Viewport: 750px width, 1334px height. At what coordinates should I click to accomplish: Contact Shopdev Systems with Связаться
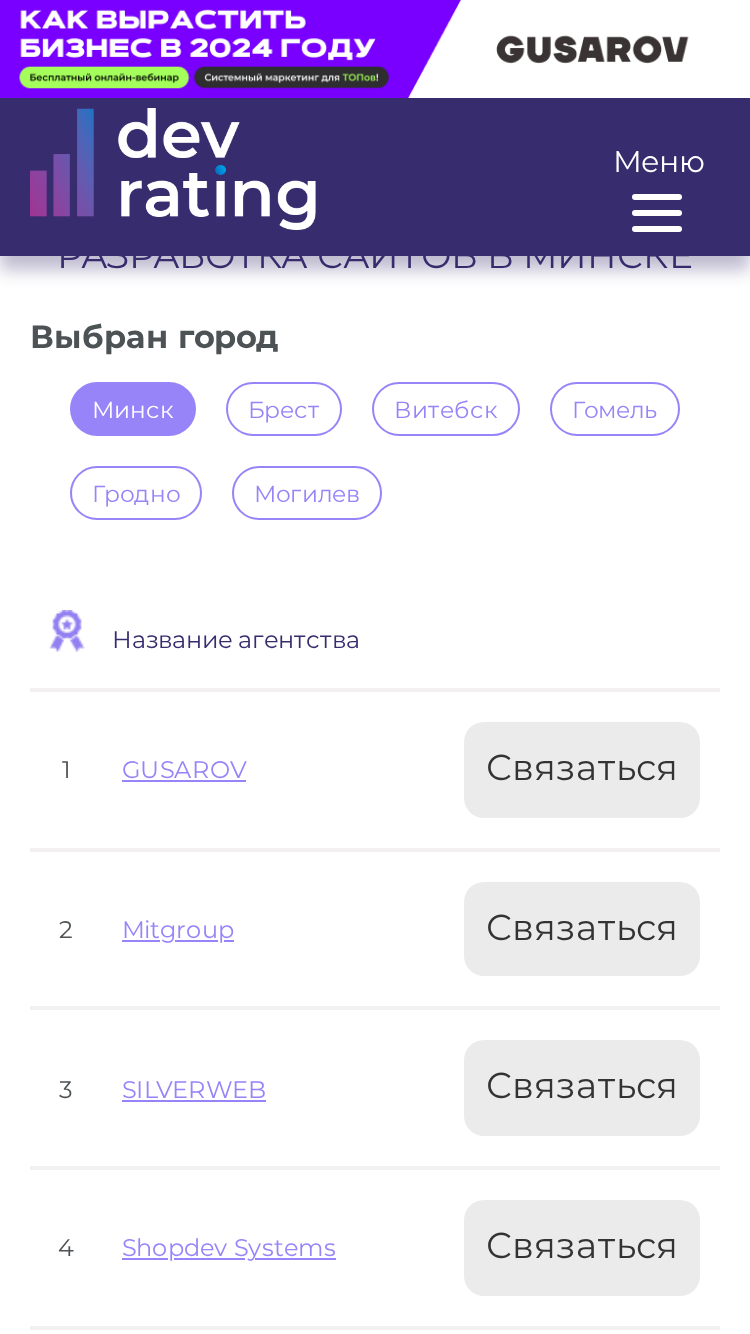582,1248
